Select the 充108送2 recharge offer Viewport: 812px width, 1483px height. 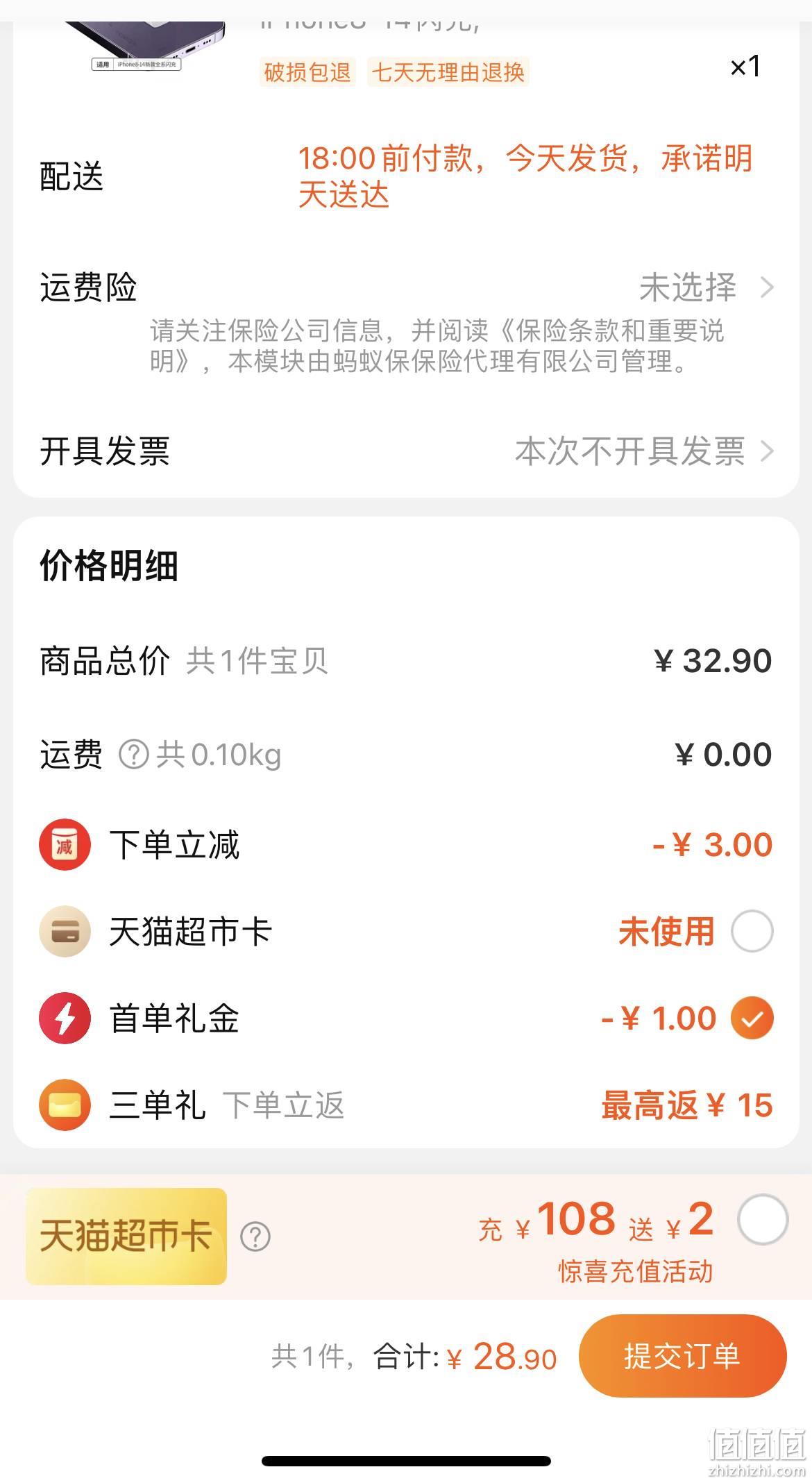pyautogui.click(x=763, y=1220)
